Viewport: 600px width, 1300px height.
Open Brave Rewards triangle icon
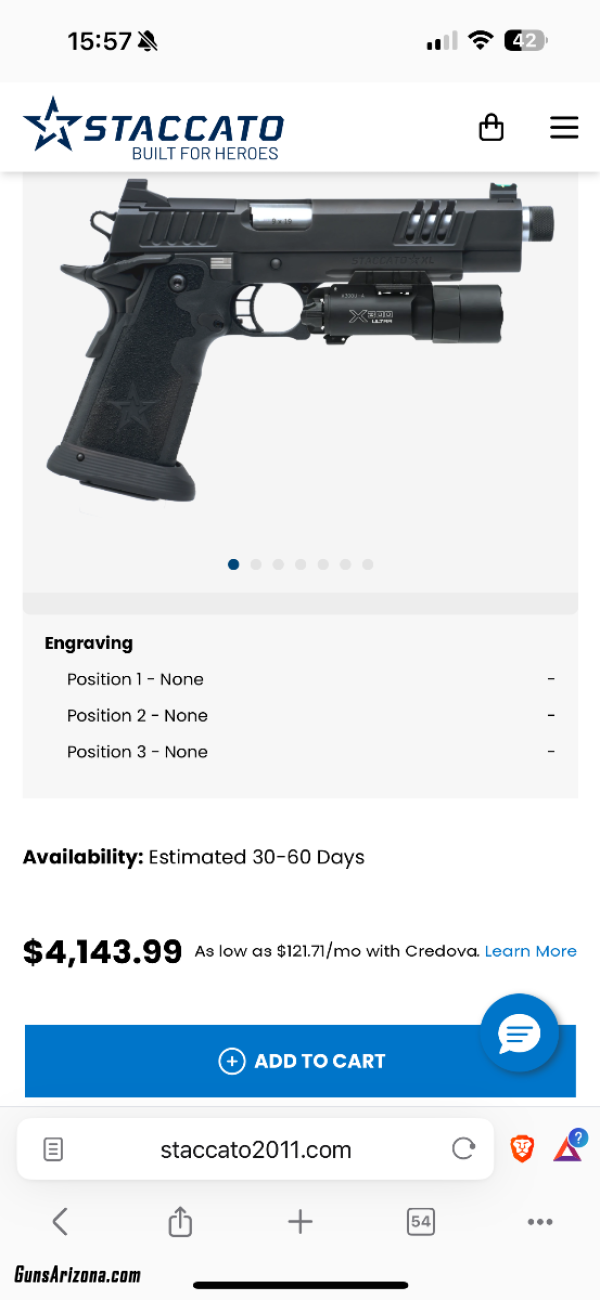567,1148
